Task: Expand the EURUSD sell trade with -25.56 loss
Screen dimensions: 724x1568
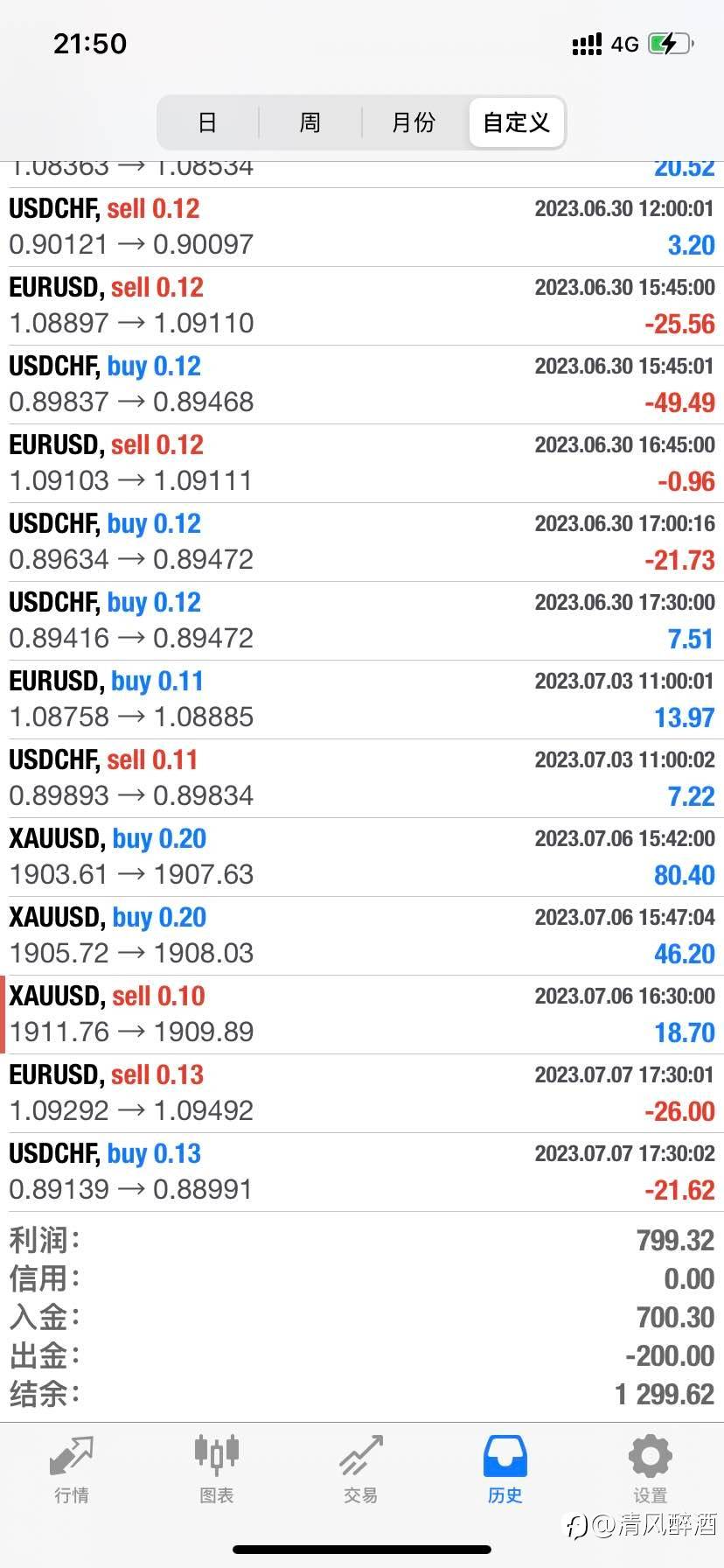Action: pyautogui.click(x=362, y=306)
